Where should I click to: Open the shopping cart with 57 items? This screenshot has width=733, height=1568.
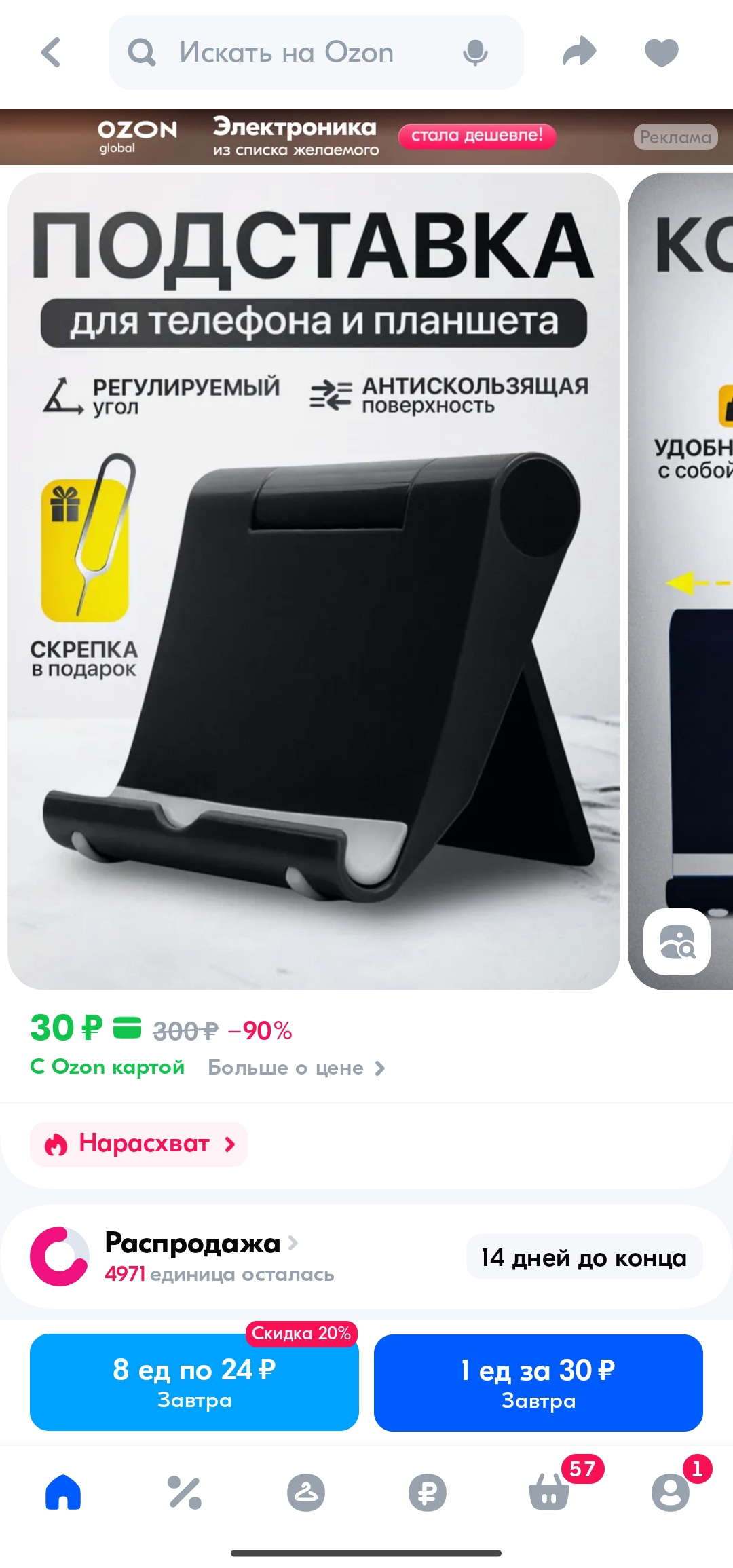click(549, 1492)
